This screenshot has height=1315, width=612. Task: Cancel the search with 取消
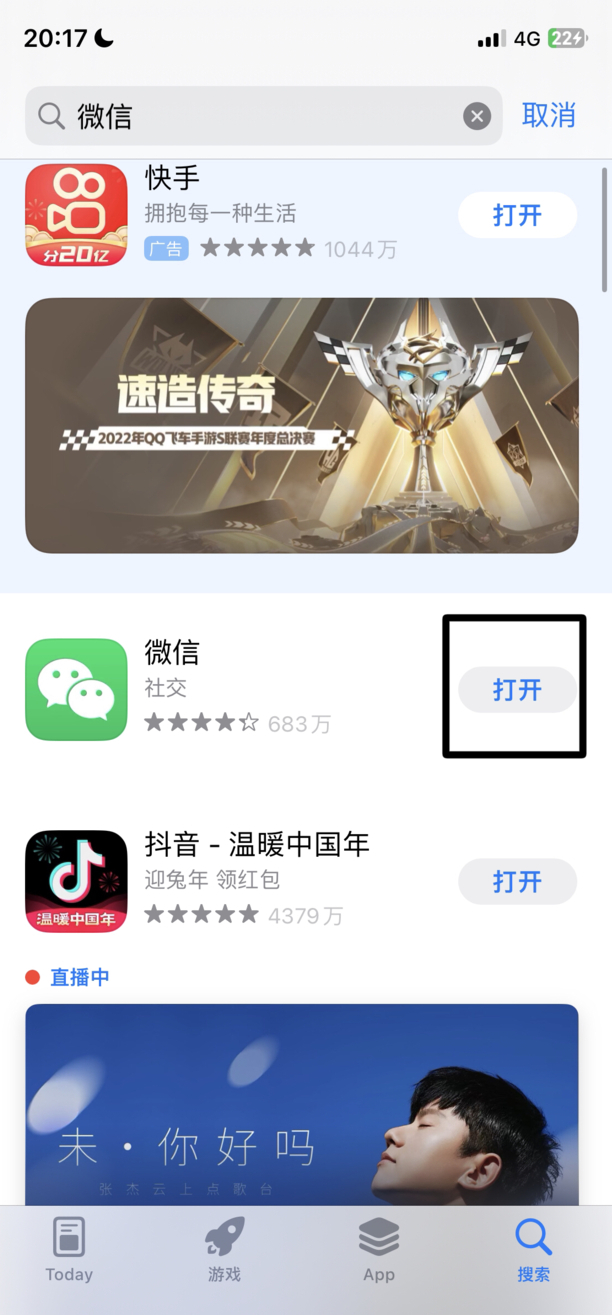[x=549, y=115]
